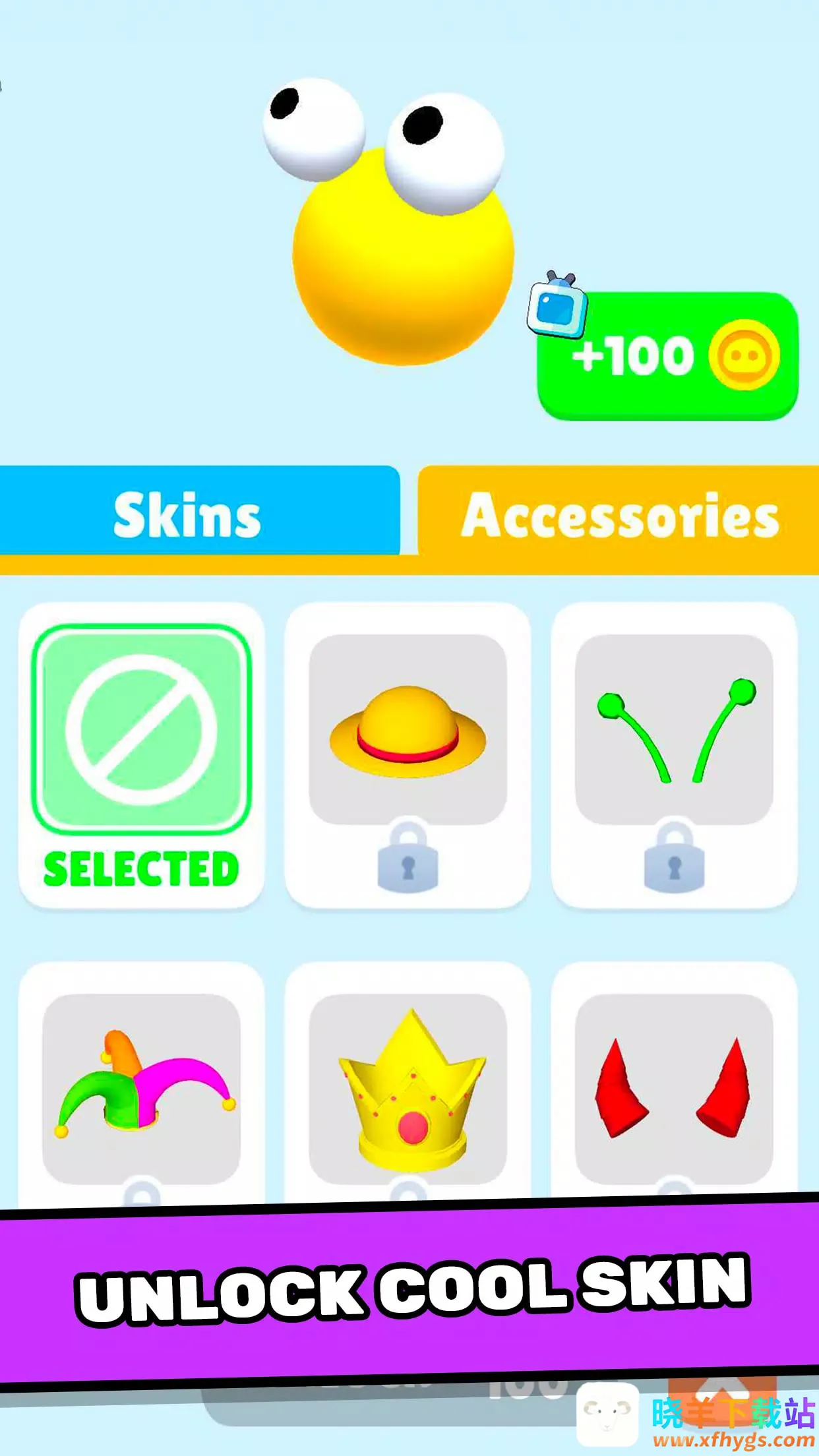819x1456 pixels.
Task: Pick the red devil horns
Action: click(674, 1087)
